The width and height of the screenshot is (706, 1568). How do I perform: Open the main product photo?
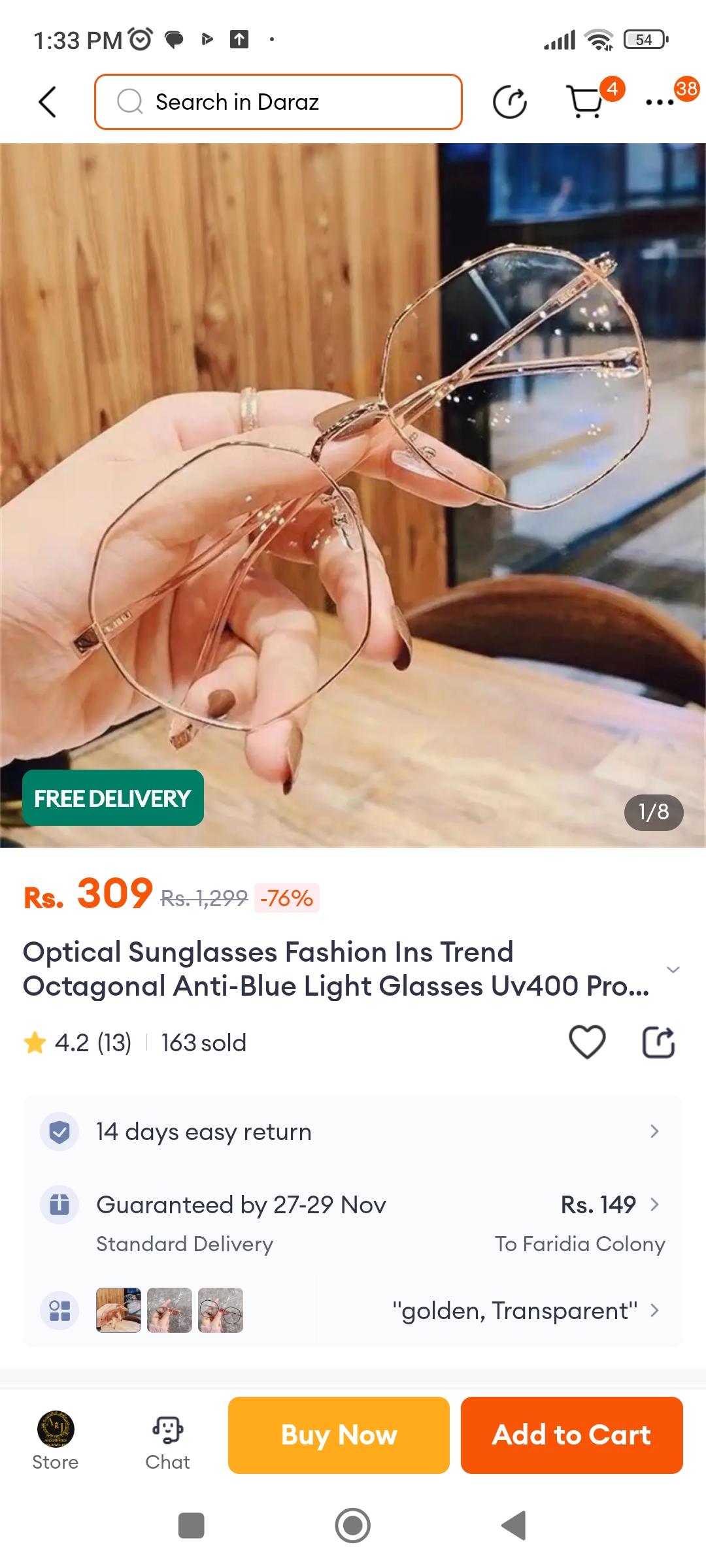[x=353, y=495]
